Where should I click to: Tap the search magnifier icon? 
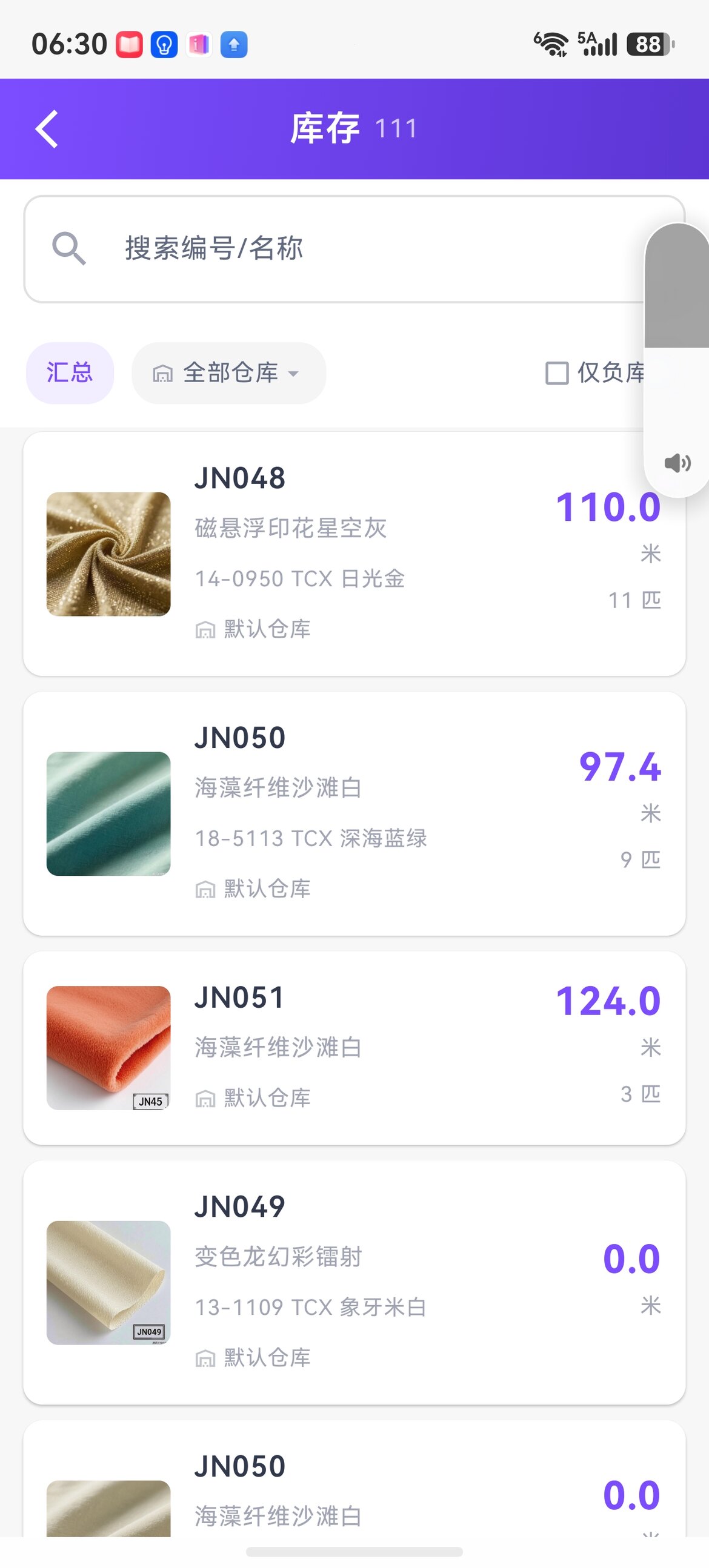click(68, 248)
